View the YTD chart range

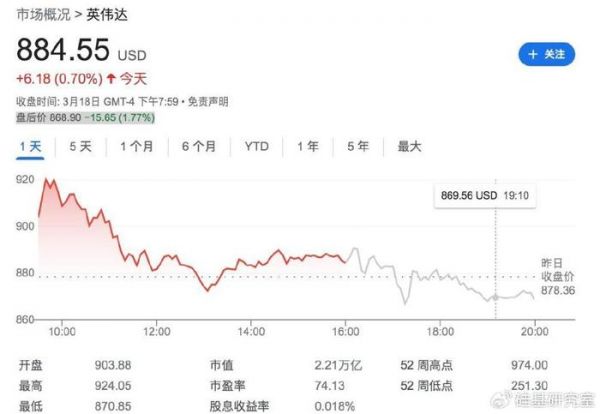(x=257, y=147)
